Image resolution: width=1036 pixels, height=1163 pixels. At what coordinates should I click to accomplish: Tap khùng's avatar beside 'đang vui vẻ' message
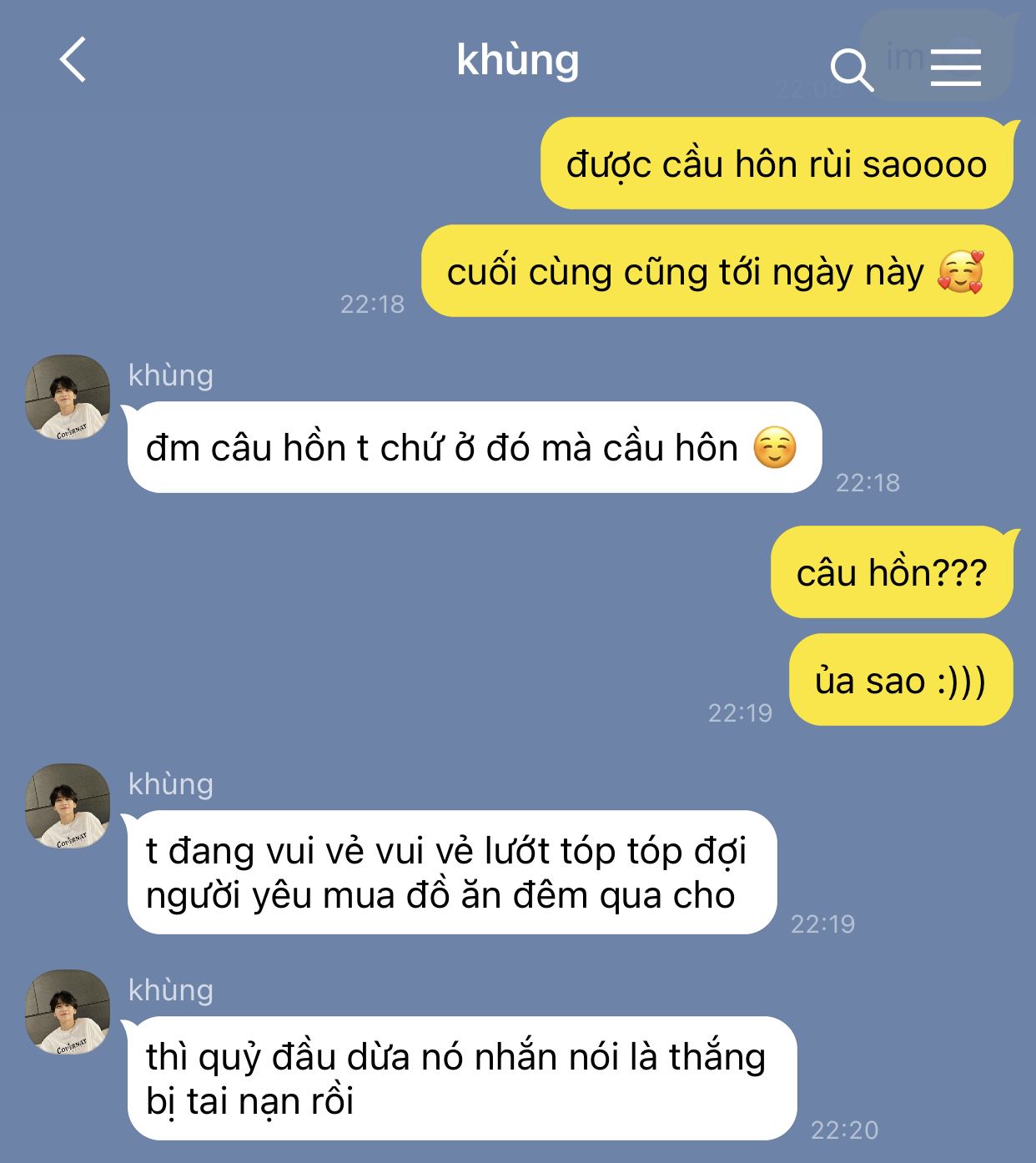coord(68,806)
